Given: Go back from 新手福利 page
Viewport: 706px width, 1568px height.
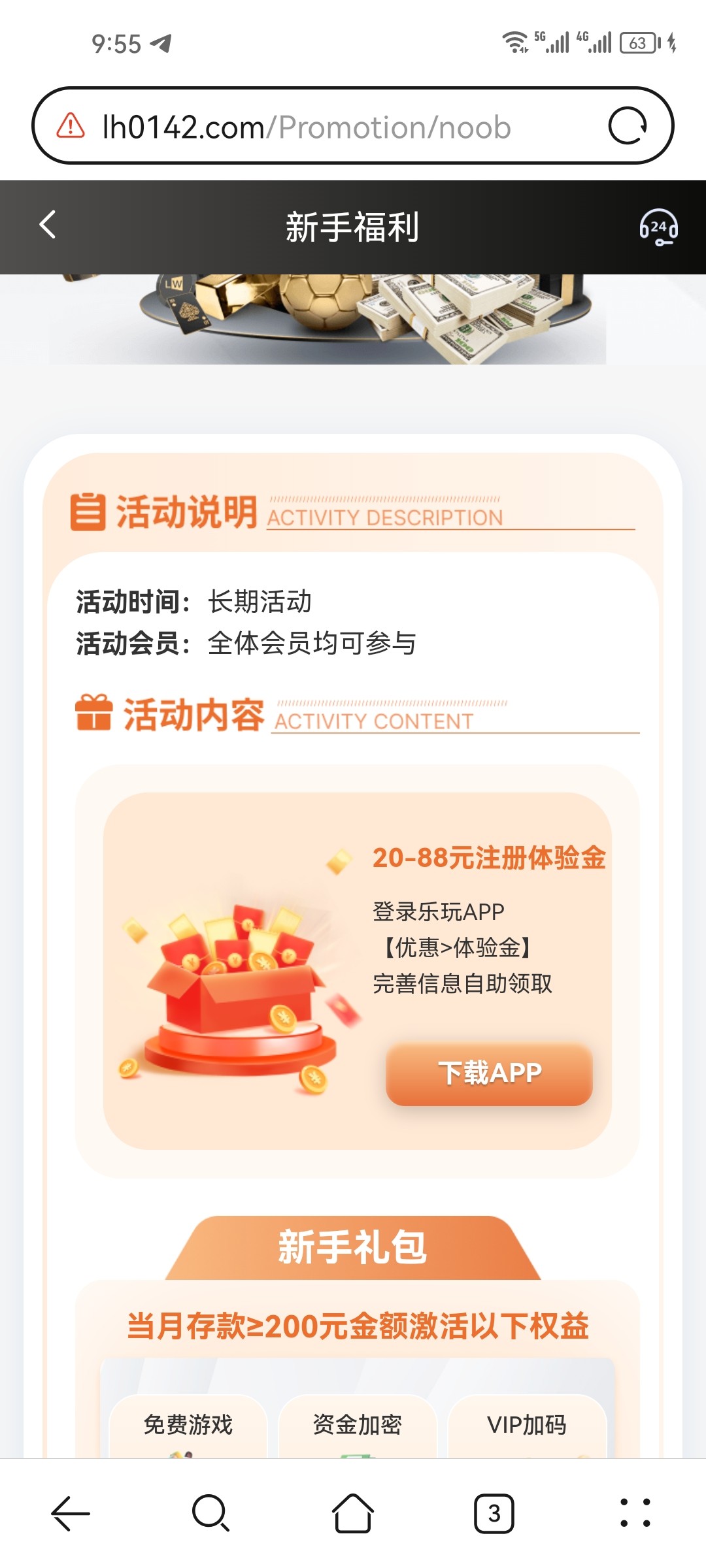Looking at the screenshot, I should (48, 225).
